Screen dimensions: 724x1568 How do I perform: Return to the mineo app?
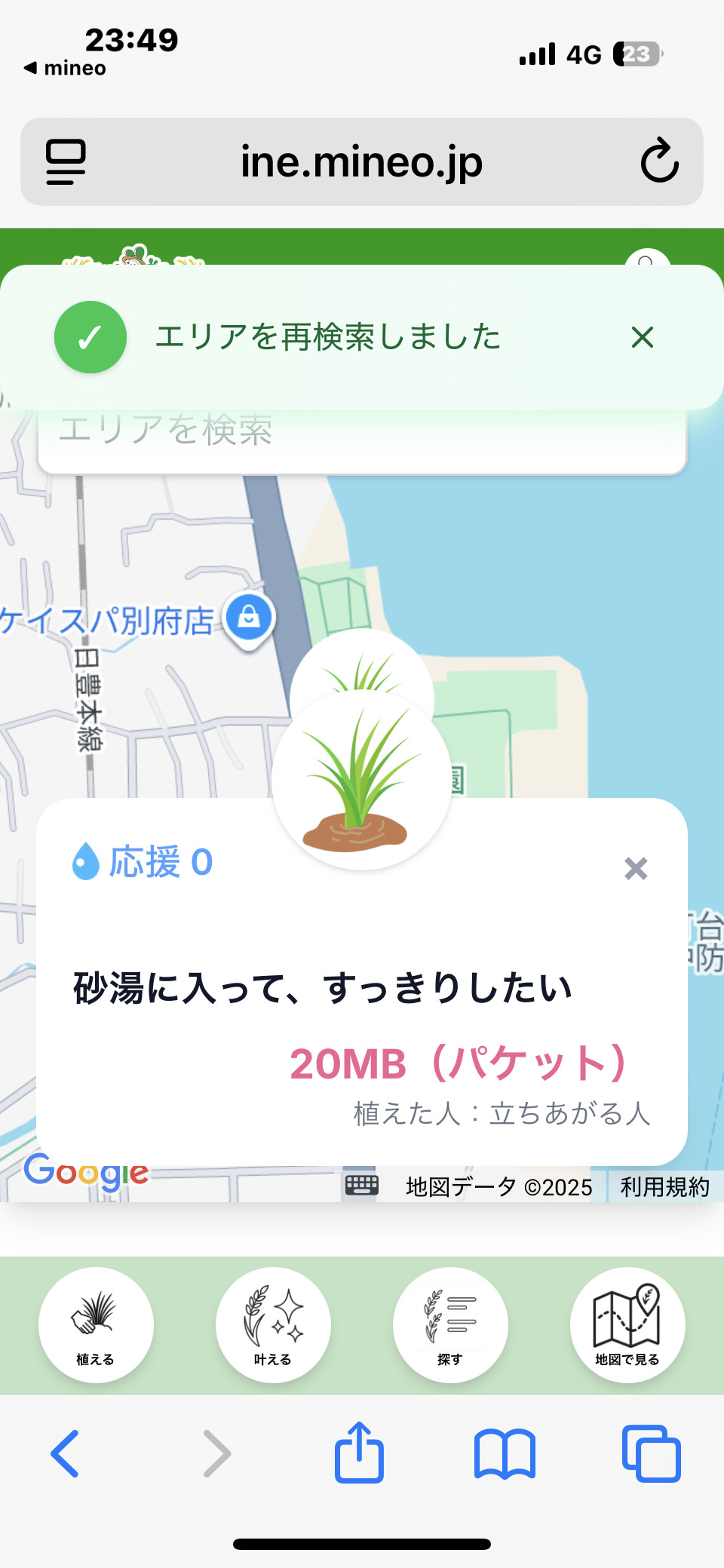66,68
